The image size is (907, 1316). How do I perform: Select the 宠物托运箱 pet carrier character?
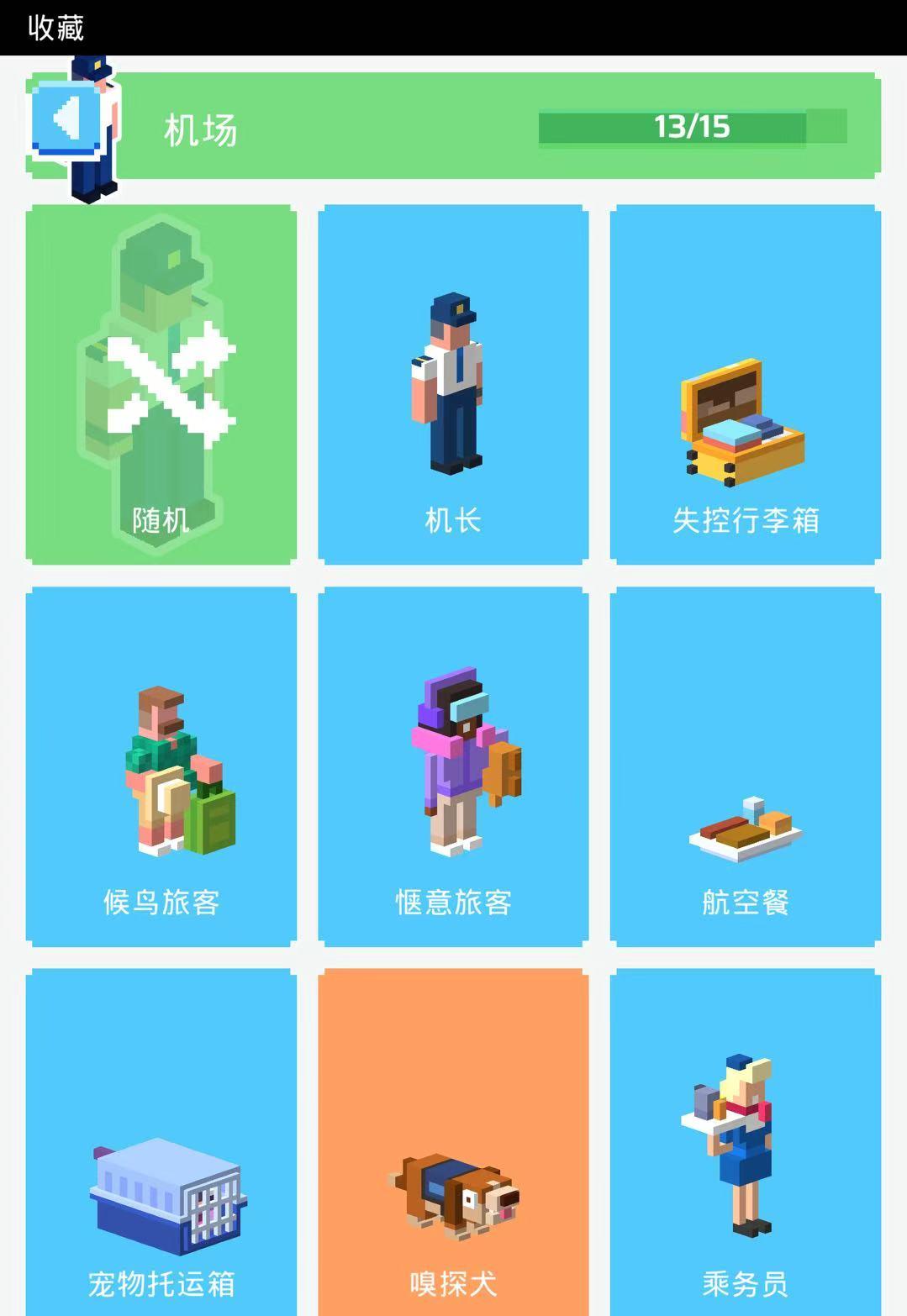click(x=161, y=1143)
